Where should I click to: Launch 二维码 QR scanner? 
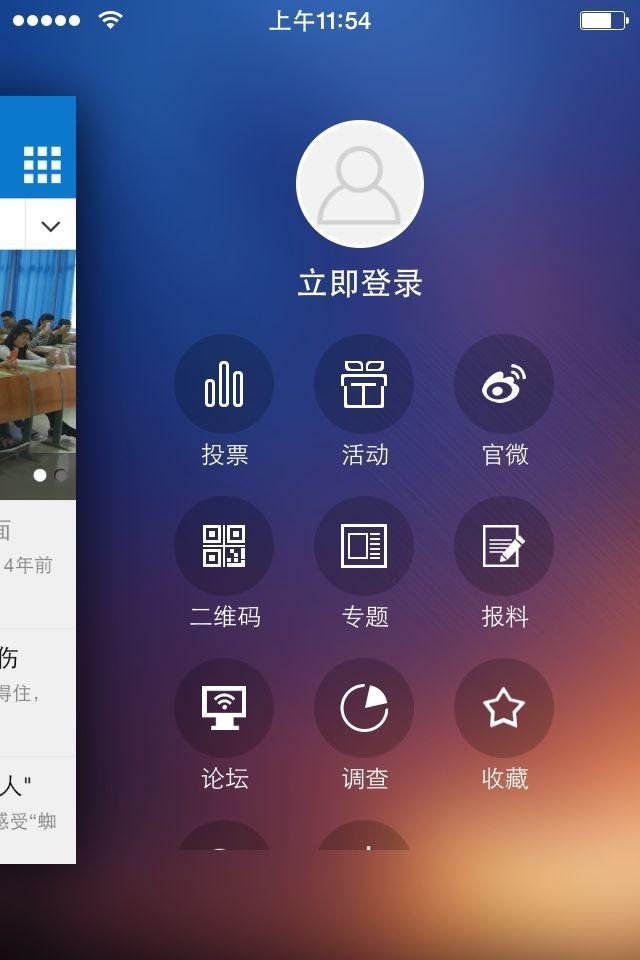coord(224,546)
